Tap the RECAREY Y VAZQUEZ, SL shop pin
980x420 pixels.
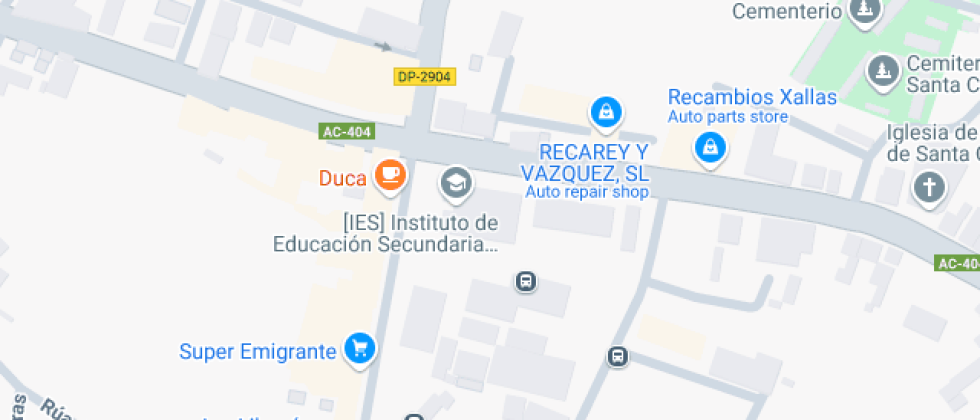[606, 114]
